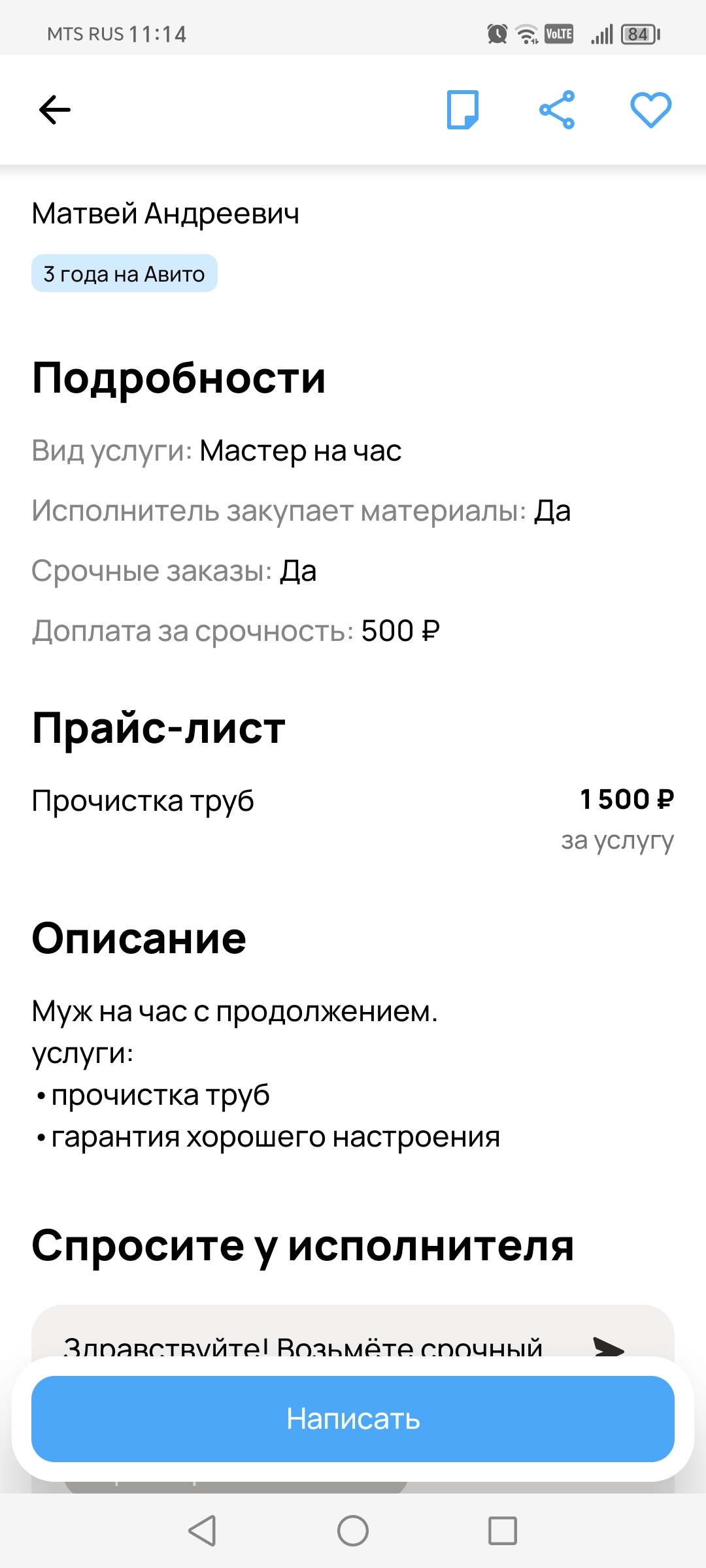This screenshot has height=1568, width=706.
Task: Add listing to favorites with the heart
Action: [x=650, y=110]
